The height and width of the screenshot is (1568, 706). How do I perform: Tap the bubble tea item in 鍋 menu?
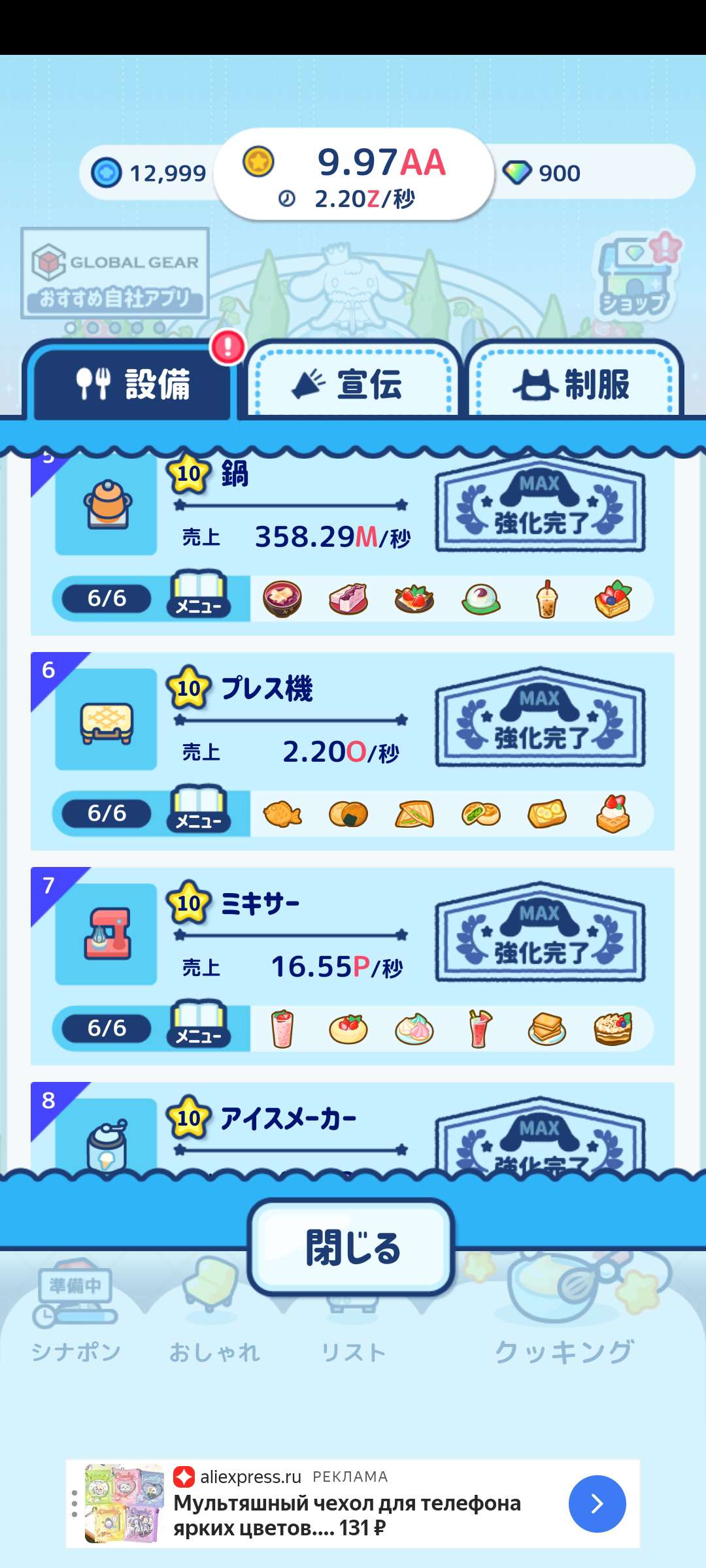click(547, 599)
